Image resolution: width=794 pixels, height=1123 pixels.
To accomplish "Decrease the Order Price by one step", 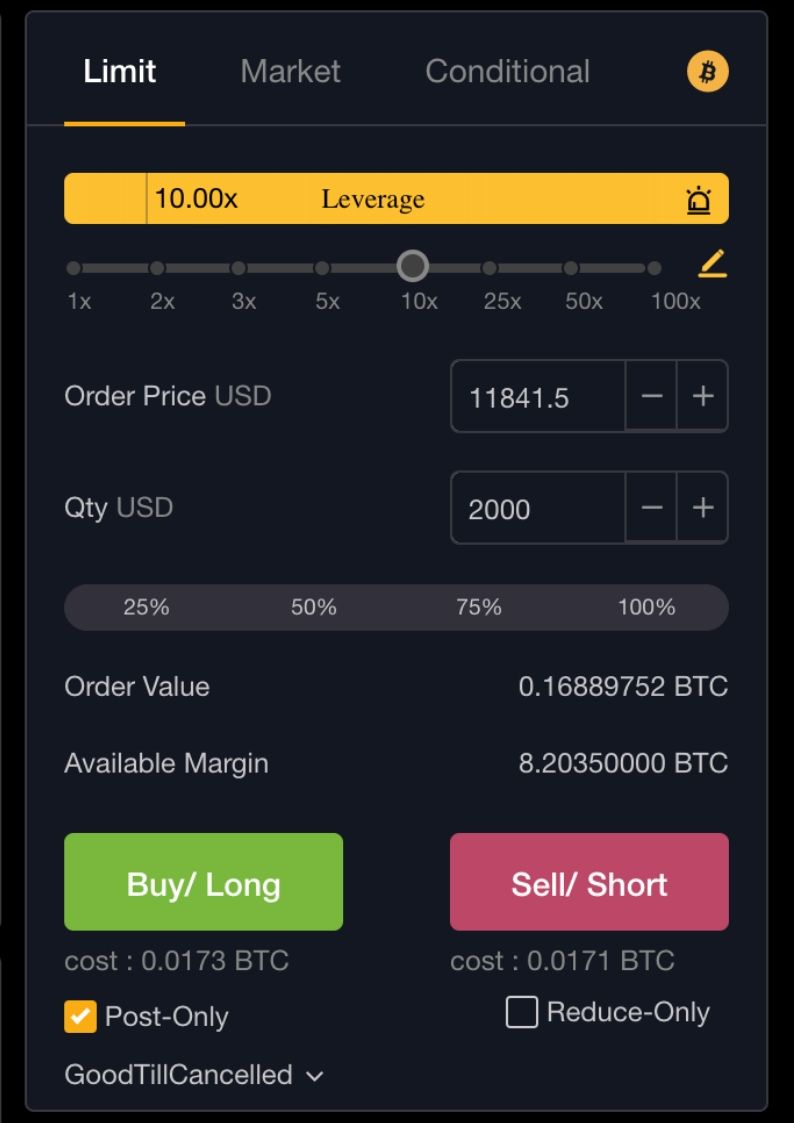I will point(652,397).
